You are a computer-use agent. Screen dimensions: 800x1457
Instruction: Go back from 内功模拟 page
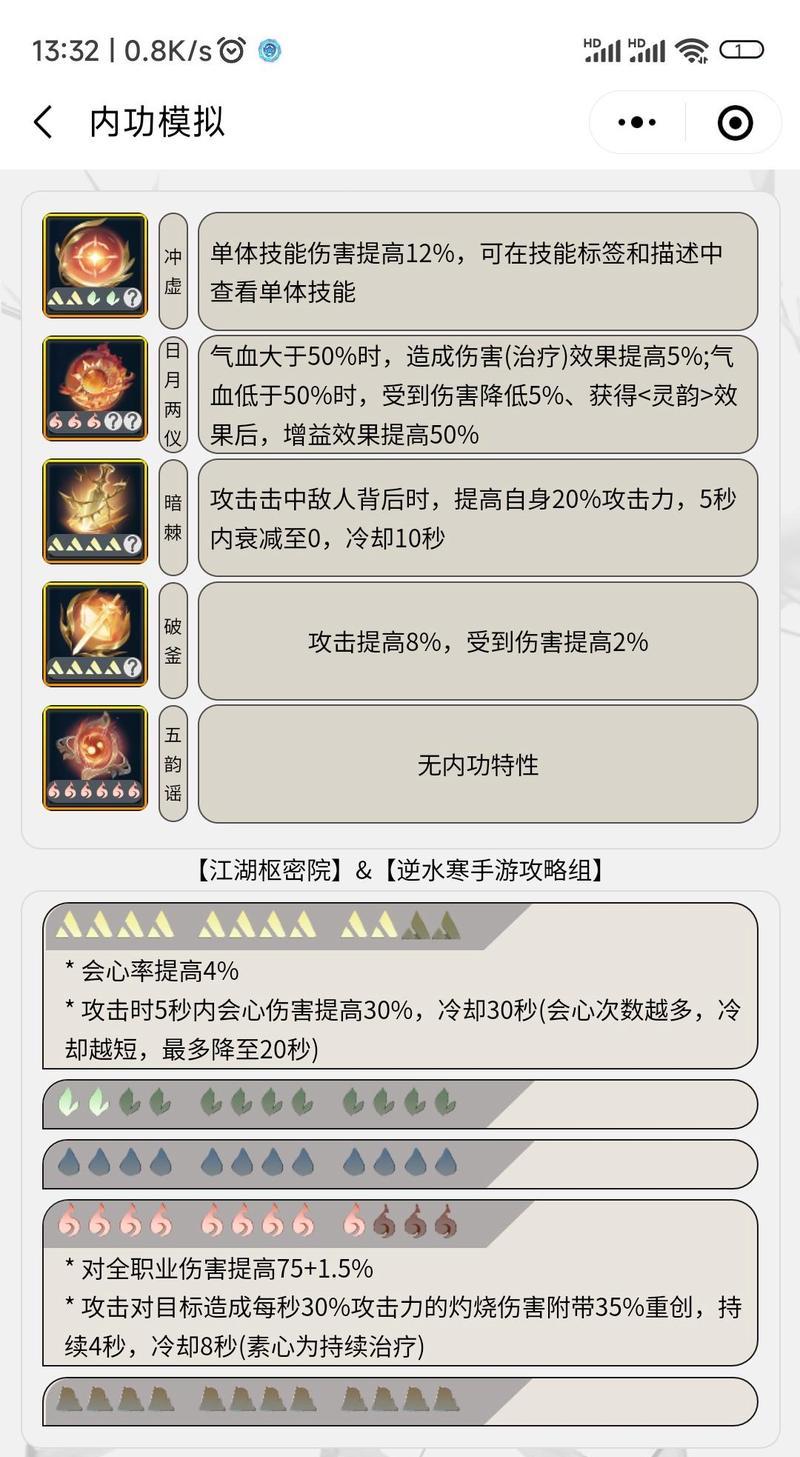[x=43, y=123]
